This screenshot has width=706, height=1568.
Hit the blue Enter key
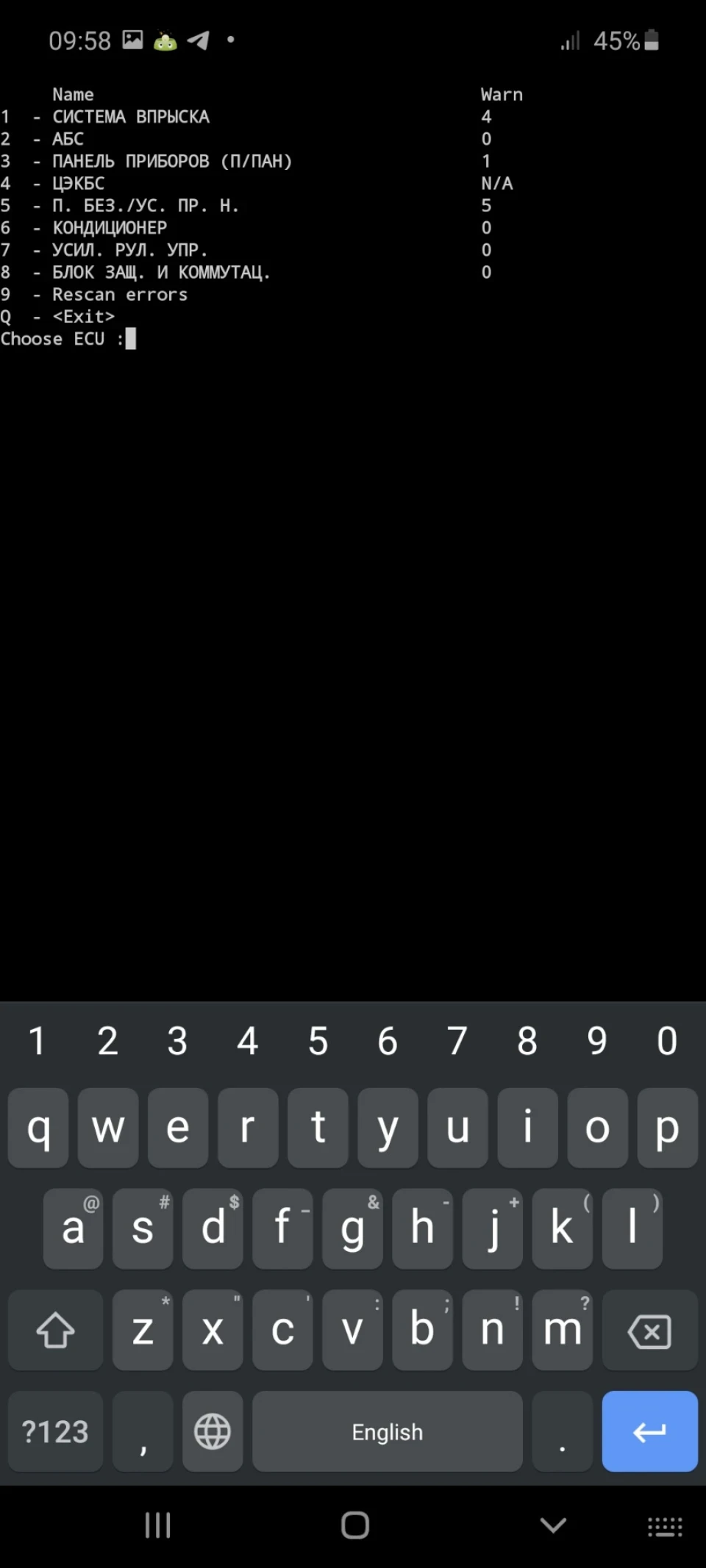[649, 1431]
